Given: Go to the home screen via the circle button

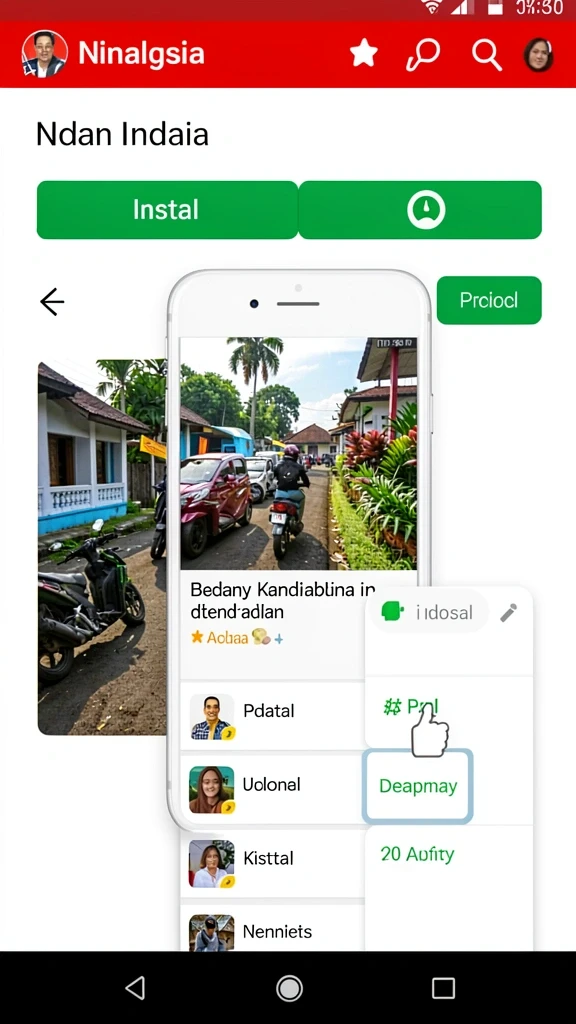Looking at the screenshot, I should [x=289, y=988].
